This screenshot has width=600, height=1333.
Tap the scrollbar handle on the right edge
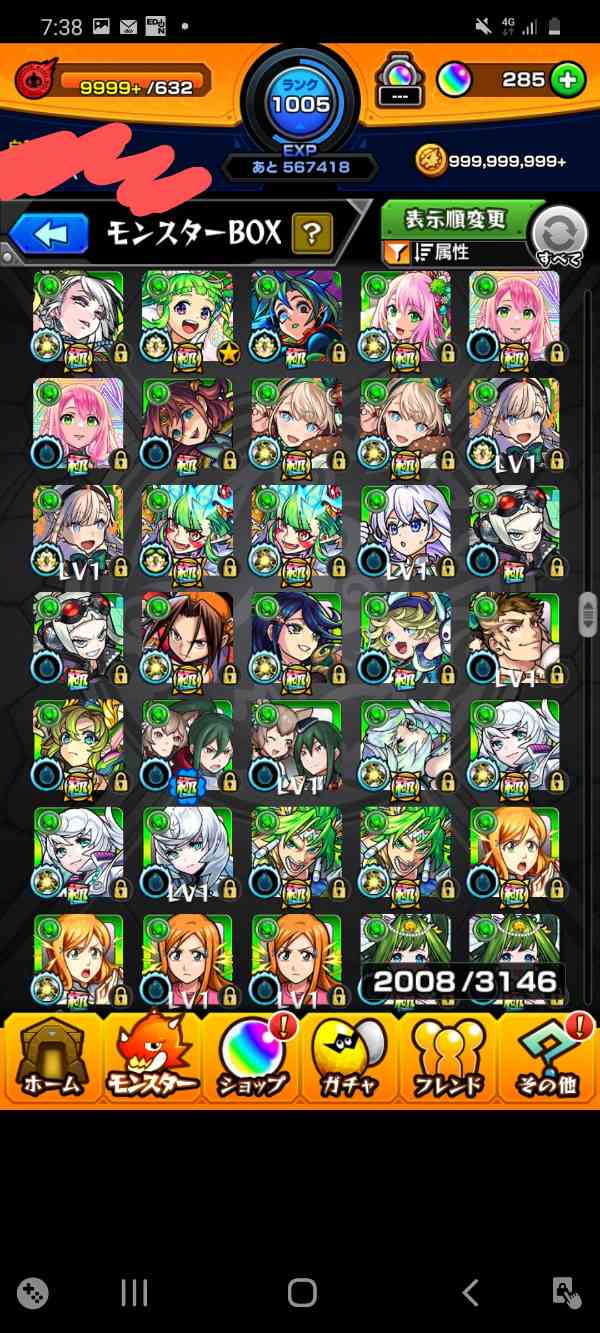588,613
